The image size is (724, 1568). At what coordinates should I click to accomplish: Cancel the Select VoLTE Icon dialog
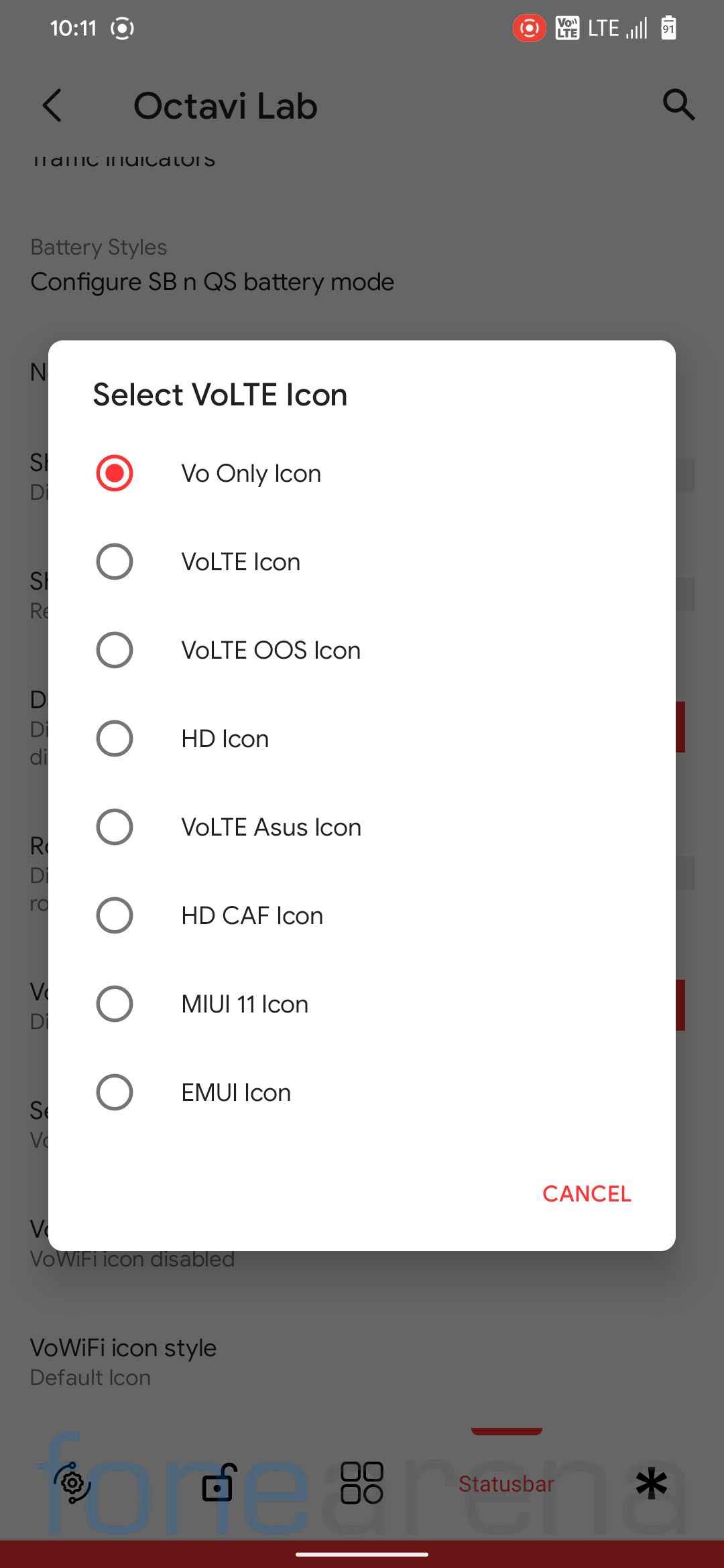tap(587, 1193)
